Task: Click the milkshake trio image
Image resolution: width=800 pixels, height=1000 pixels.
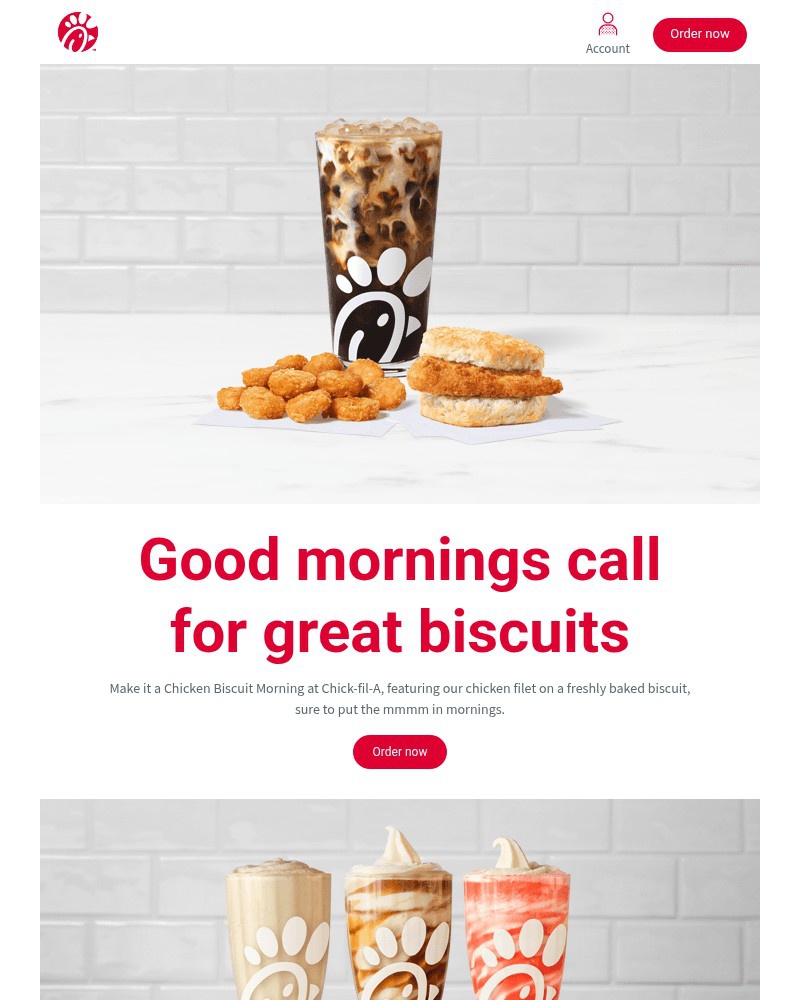Action: 400,899
